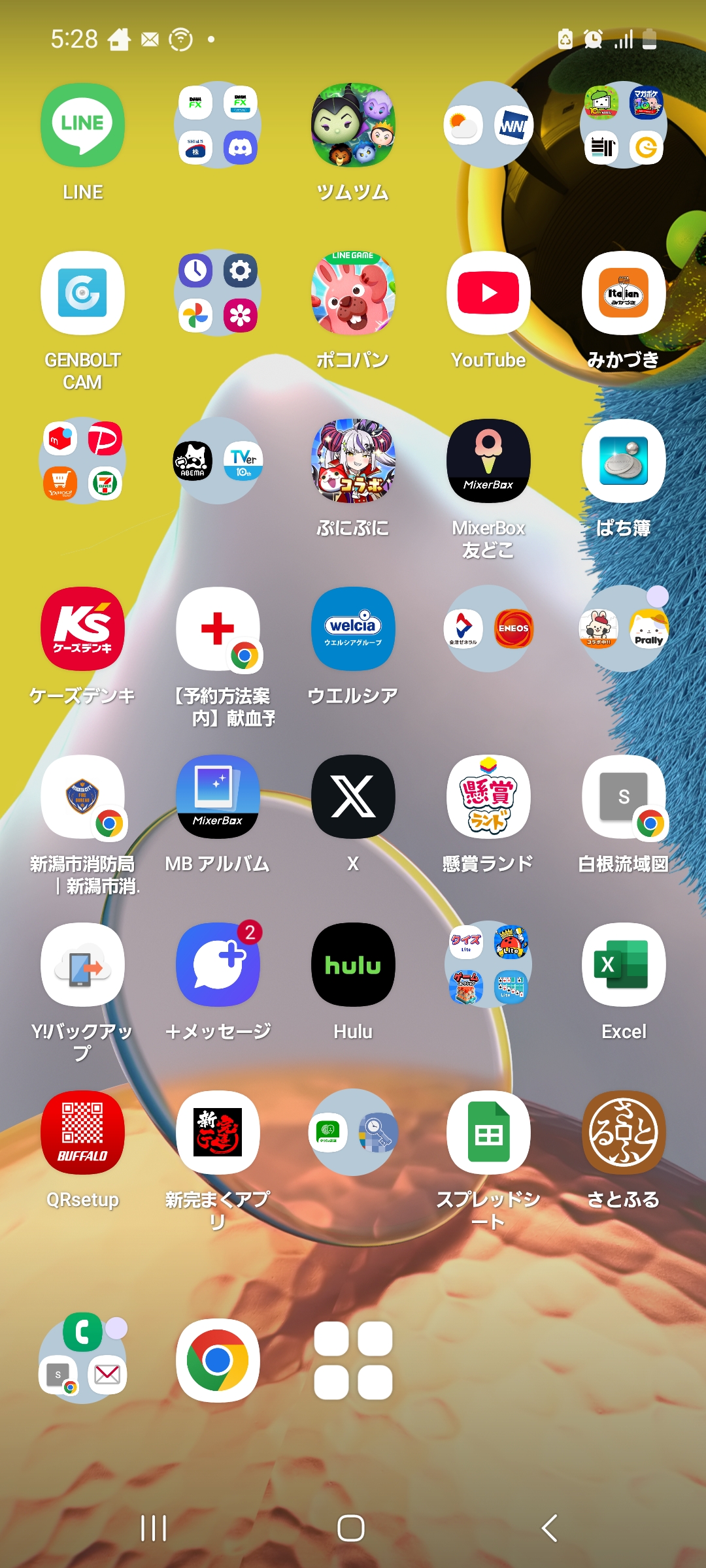Launch Buffalo QRsetup
Viewport: 706px width, 1568px height.
82,1133
